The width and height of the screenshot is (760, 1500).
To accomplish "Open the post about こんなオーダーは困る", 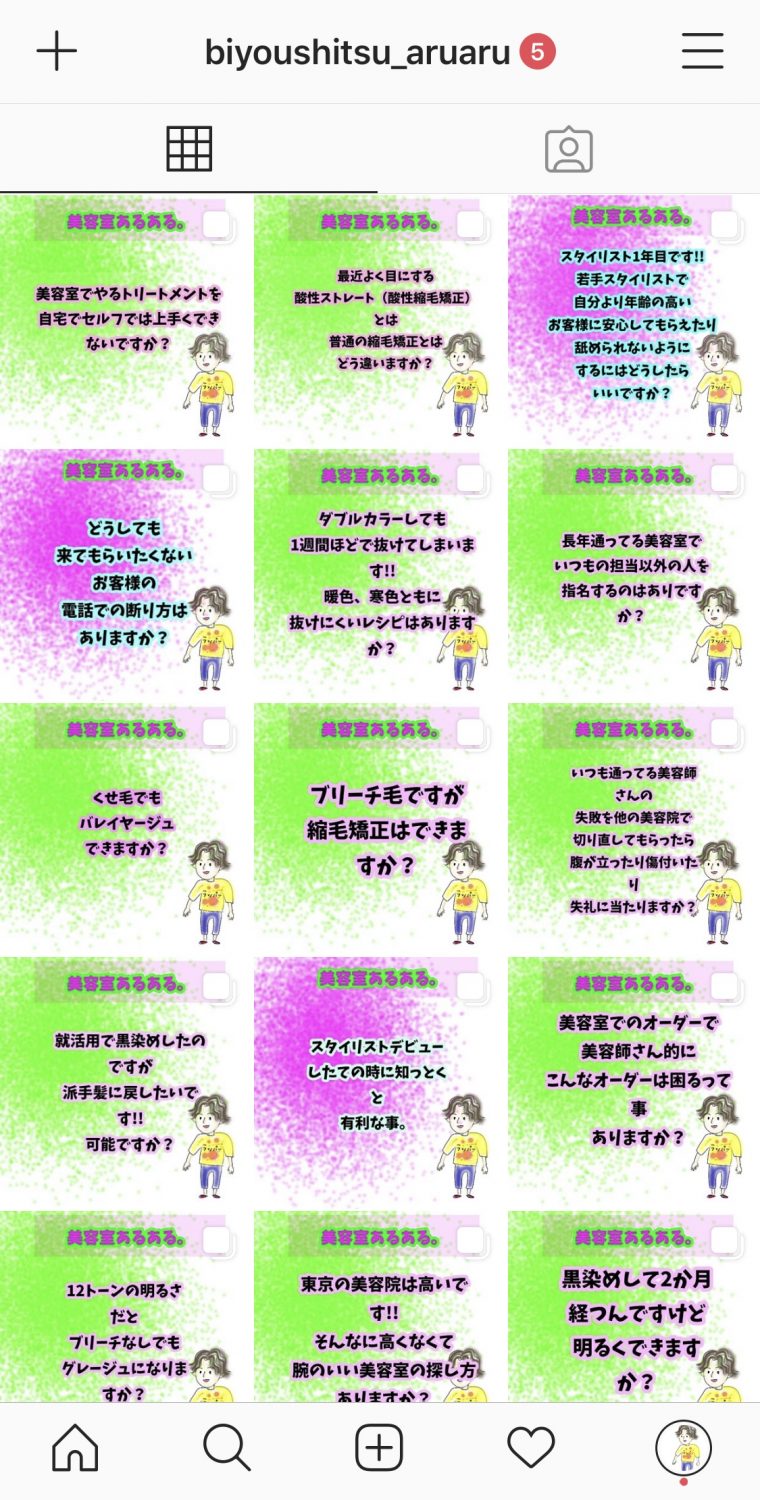I will point(633,1081).
